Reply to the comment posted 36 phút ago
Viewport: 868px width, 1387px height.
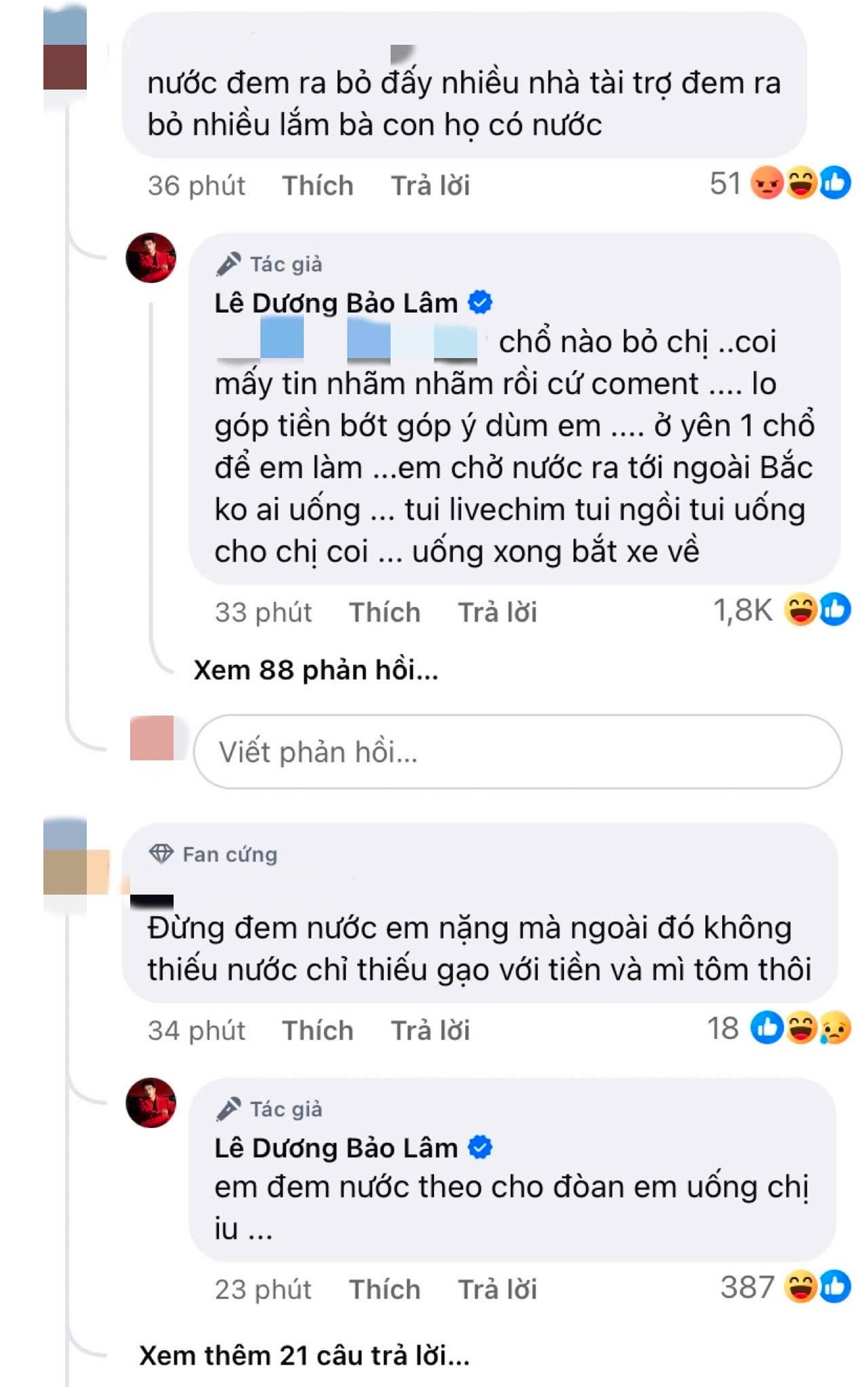coord(430,186)
